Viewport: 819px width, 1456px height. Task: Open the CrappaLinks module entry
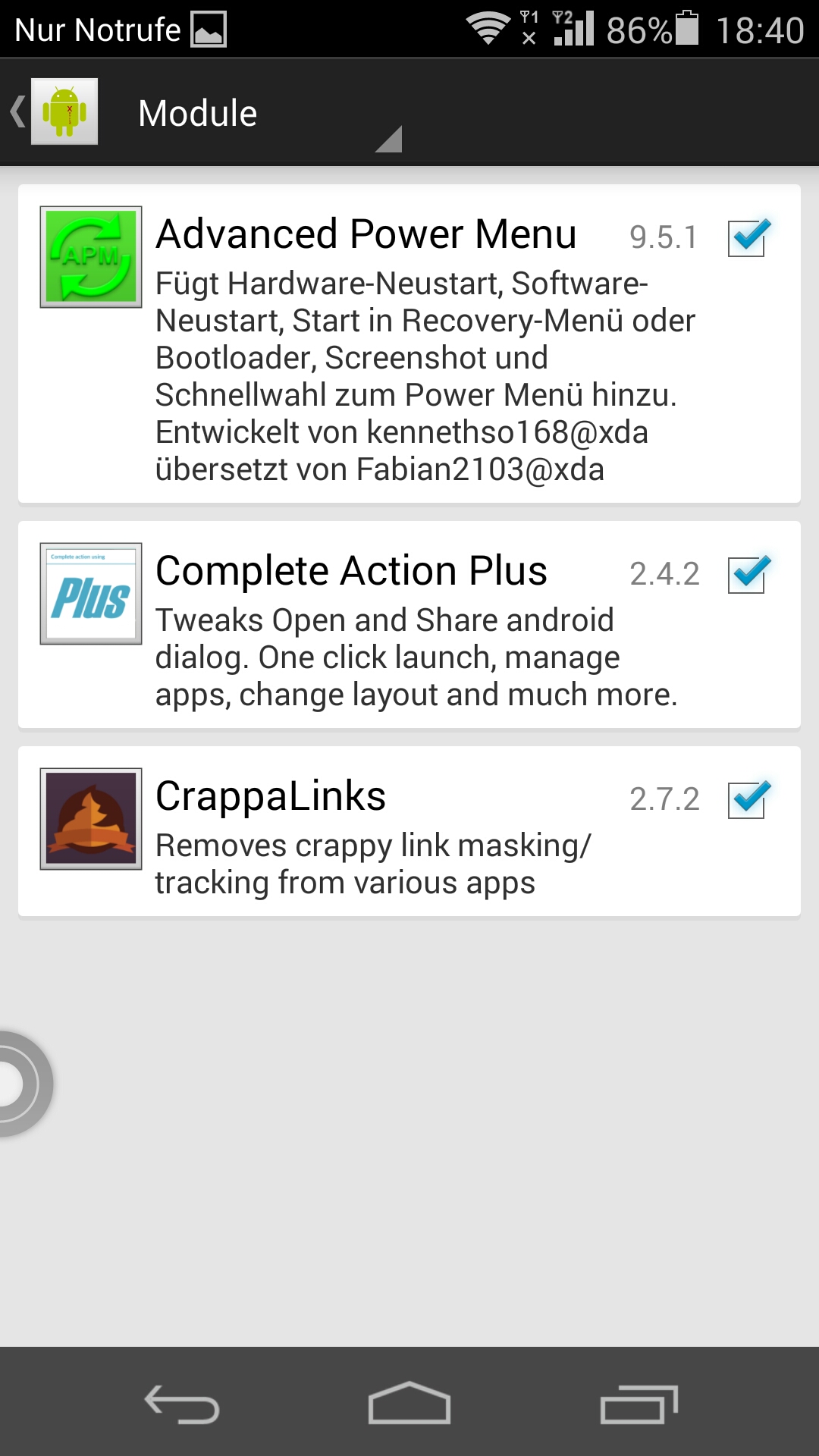click(409, 831)
